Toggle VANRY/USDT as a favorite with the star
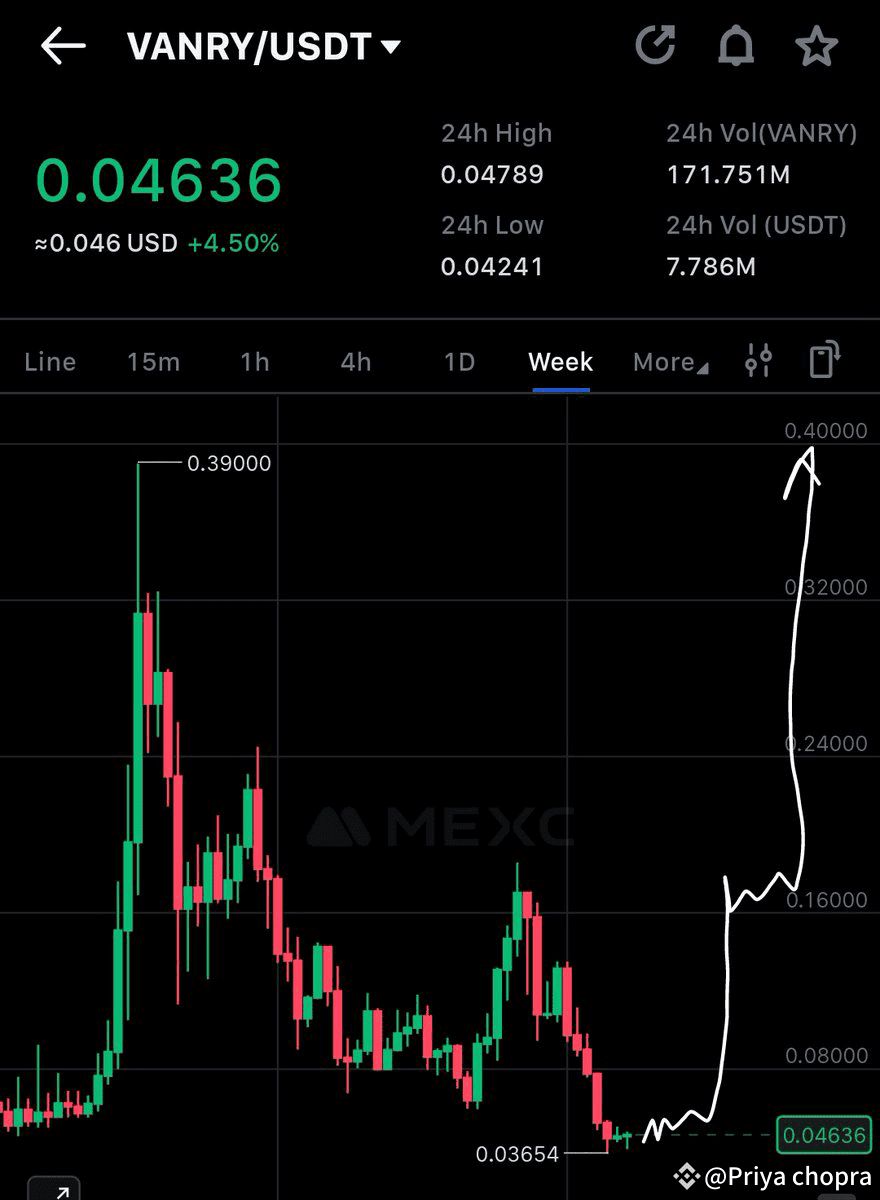This screenshot has width=880, height=1200. click(x=817, y=44)
